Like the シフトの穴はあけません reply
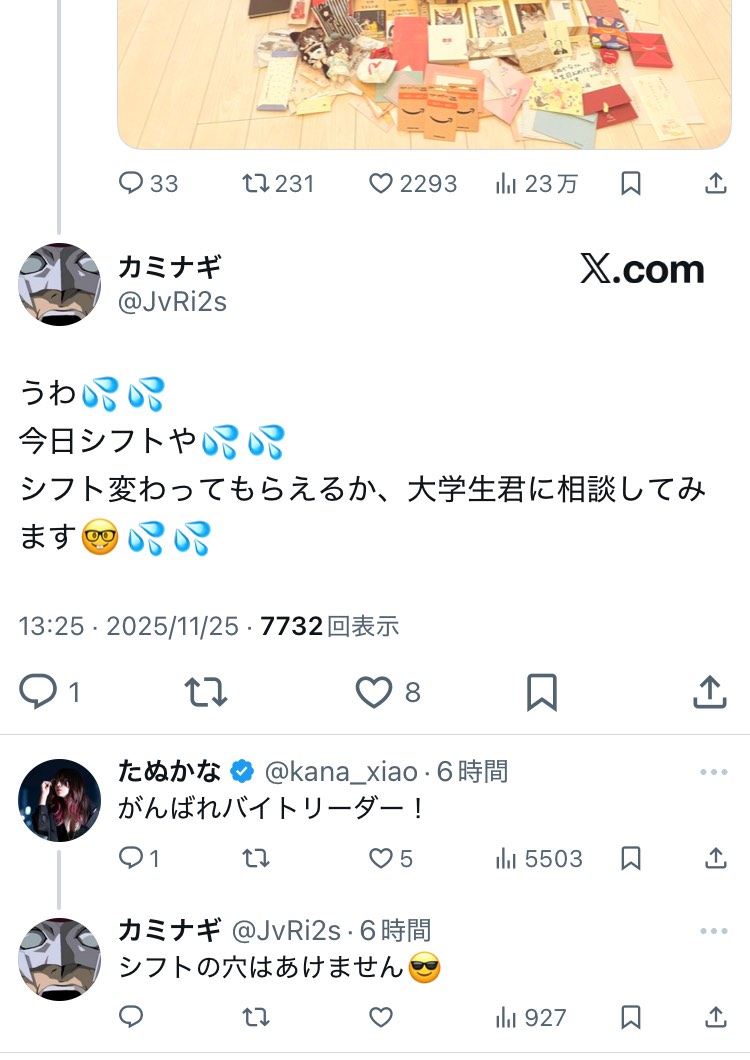The image size is (750, 1060). tap(381, 1018)
